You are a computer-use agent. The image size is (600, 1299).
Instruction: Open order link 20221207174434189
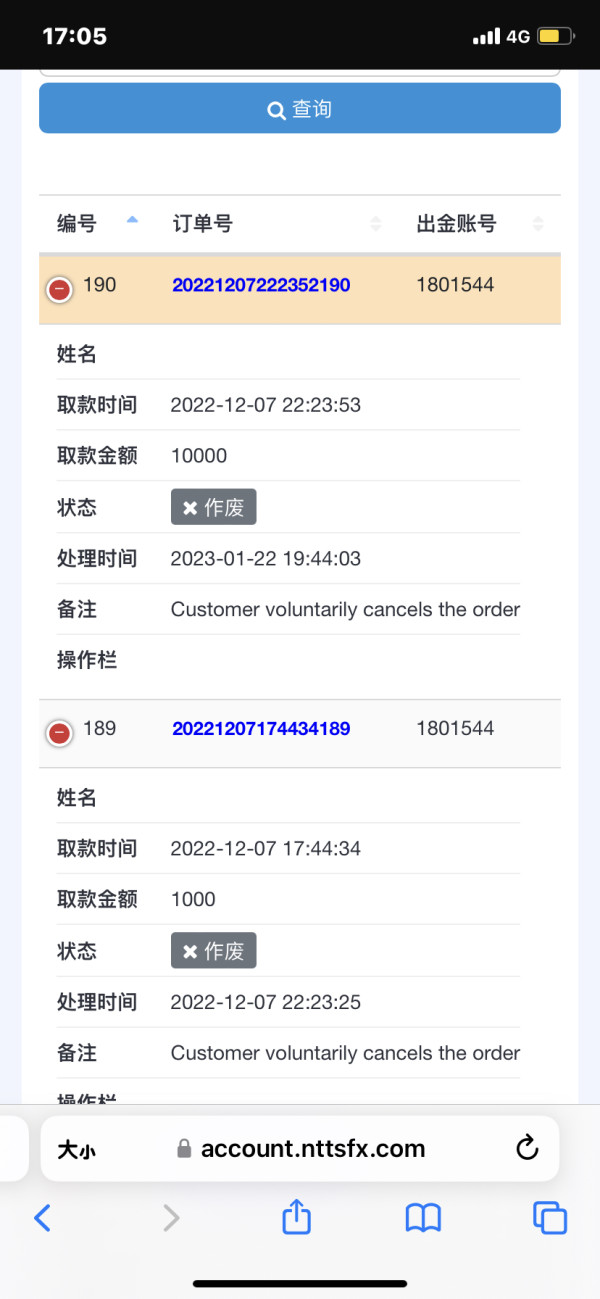261,729
